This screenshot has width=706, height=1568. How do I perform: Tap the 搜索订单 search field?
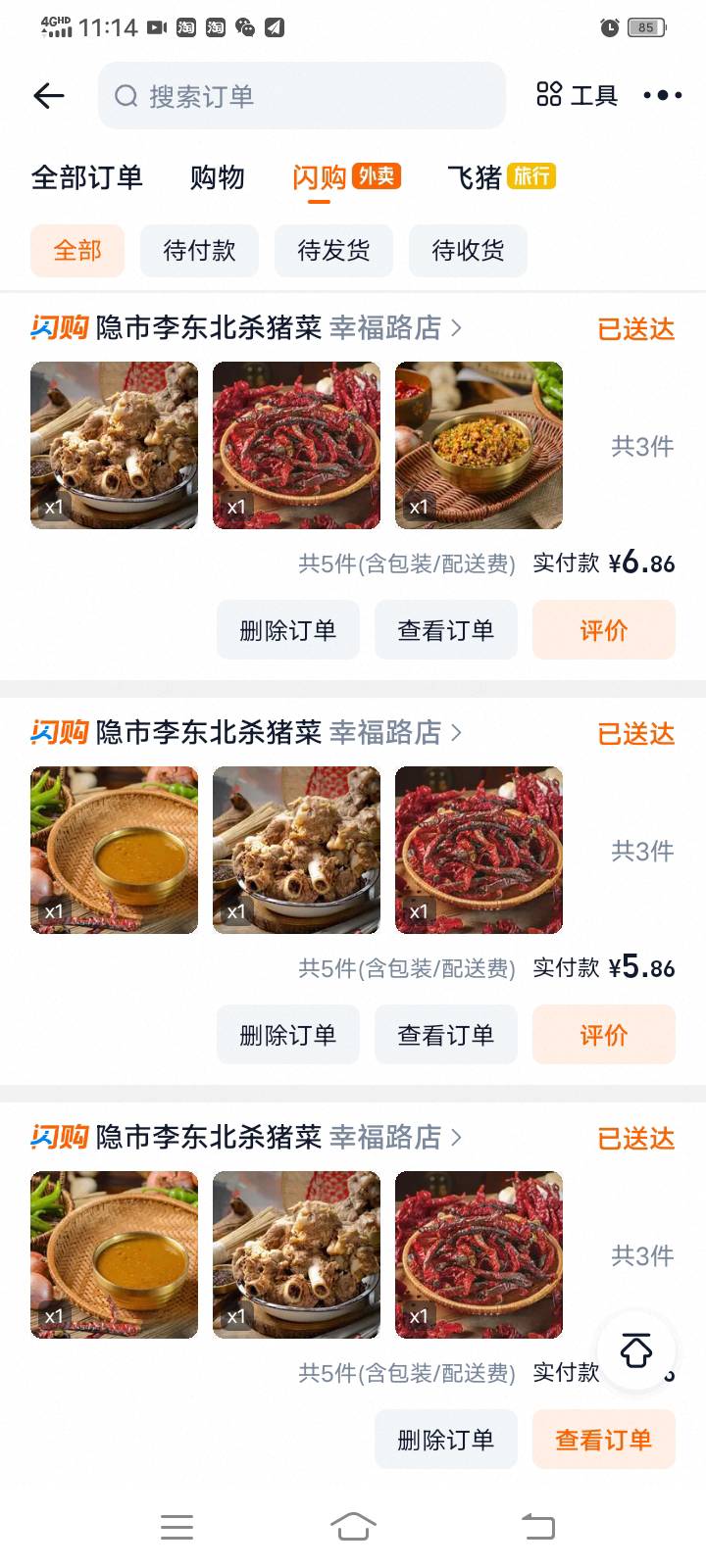point(301,95)
